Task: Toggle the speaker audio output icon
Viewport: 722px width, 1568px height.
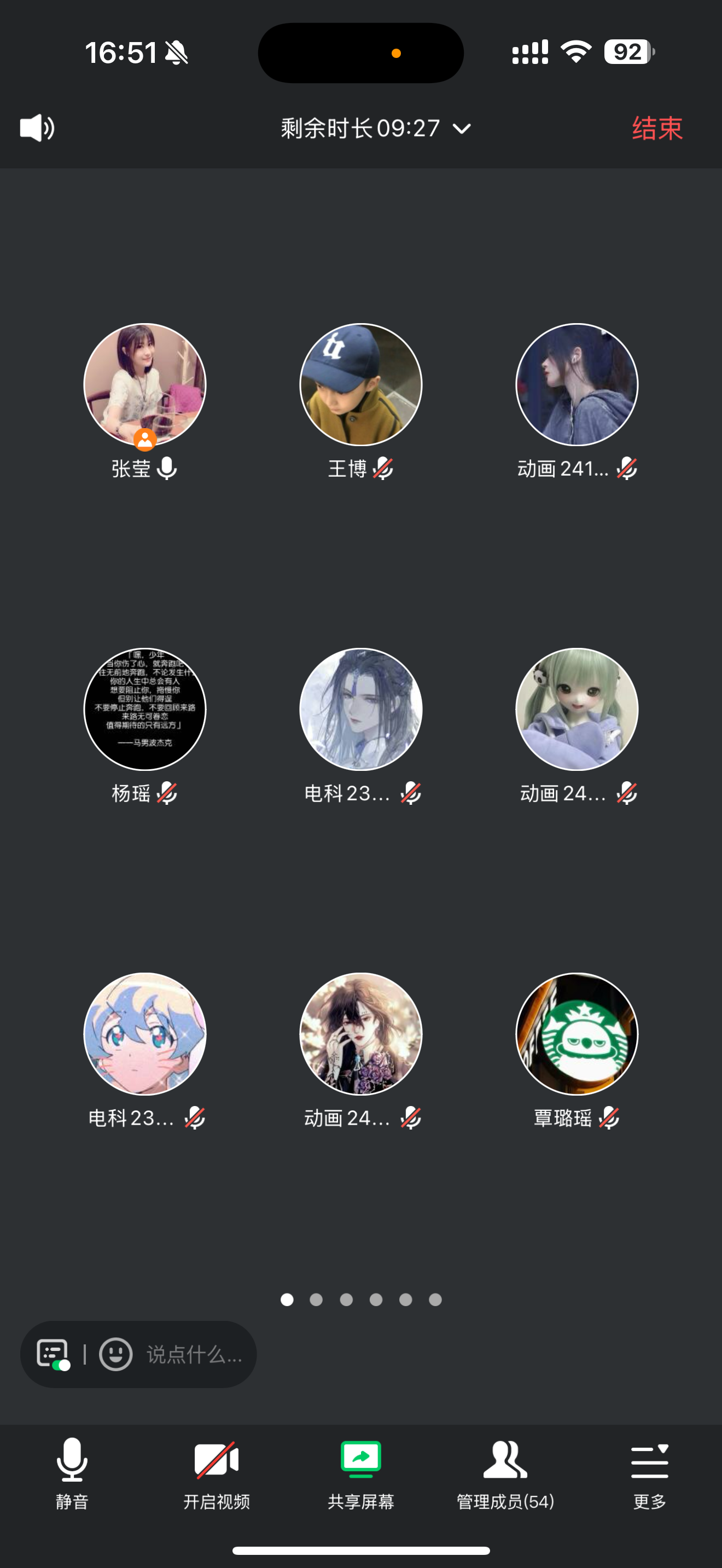Action: coord(37,128)
